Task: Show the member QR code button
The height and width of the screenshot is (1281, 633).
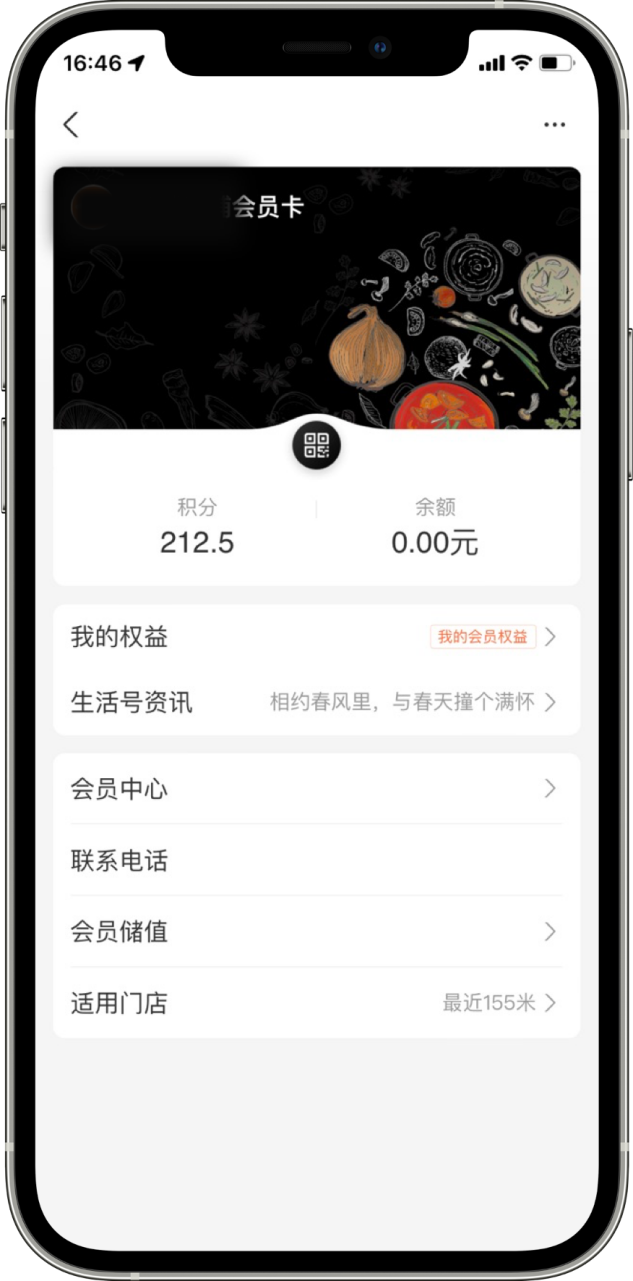Action: pyautogui.click(x=316, y=446)
